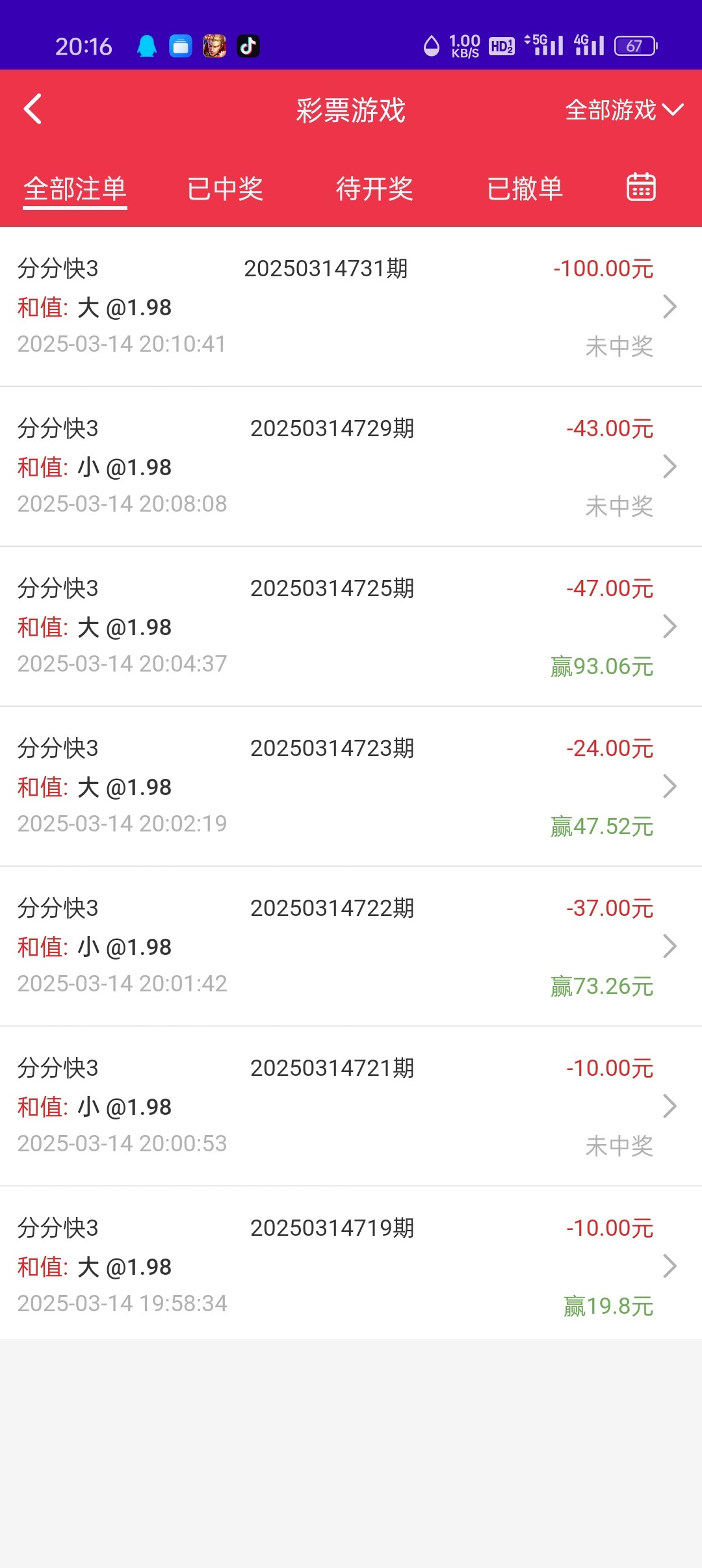Go back using the top-left arrow
702x1568 pixels.
[32, 109]
